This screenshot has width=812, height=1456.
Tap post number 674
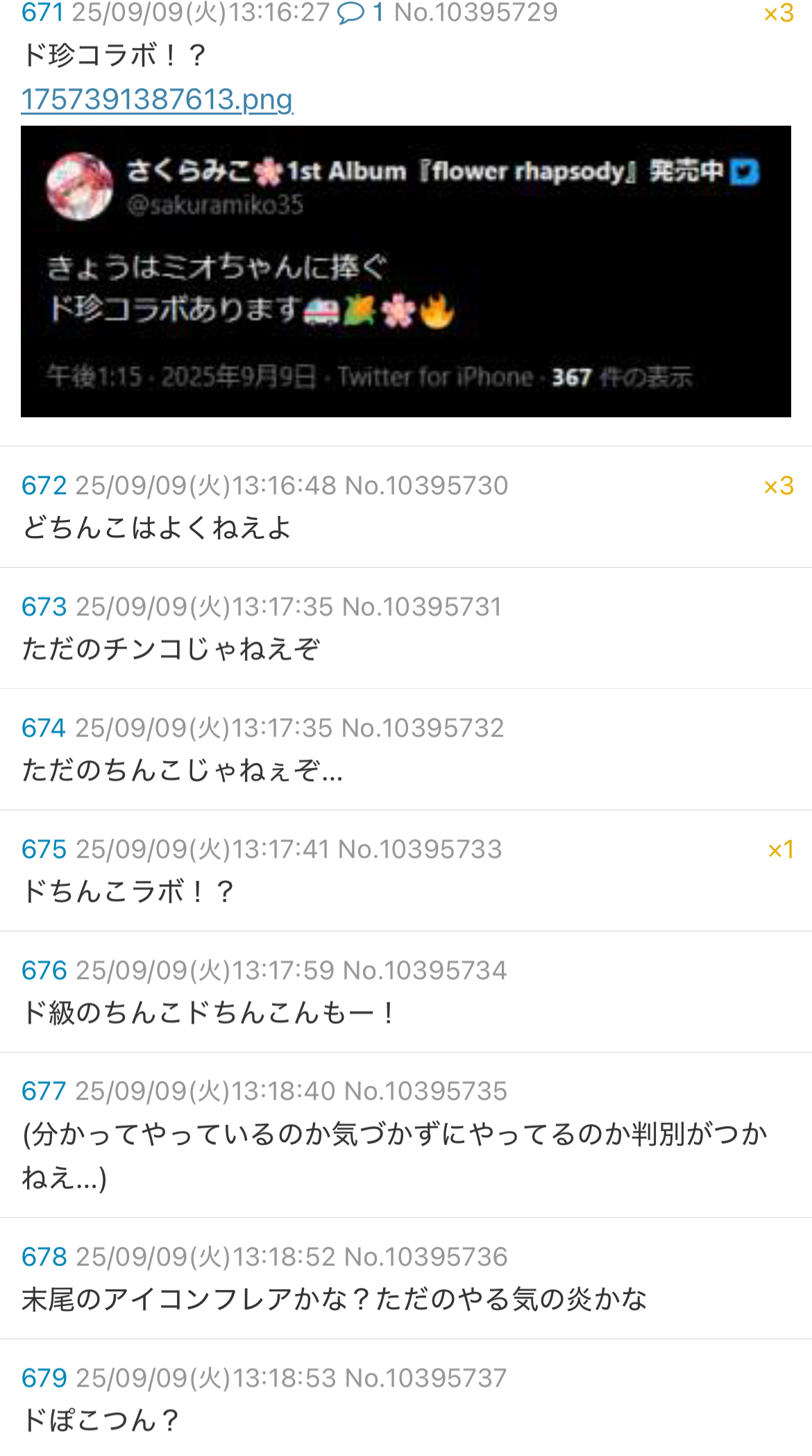(x=44, y=728)
